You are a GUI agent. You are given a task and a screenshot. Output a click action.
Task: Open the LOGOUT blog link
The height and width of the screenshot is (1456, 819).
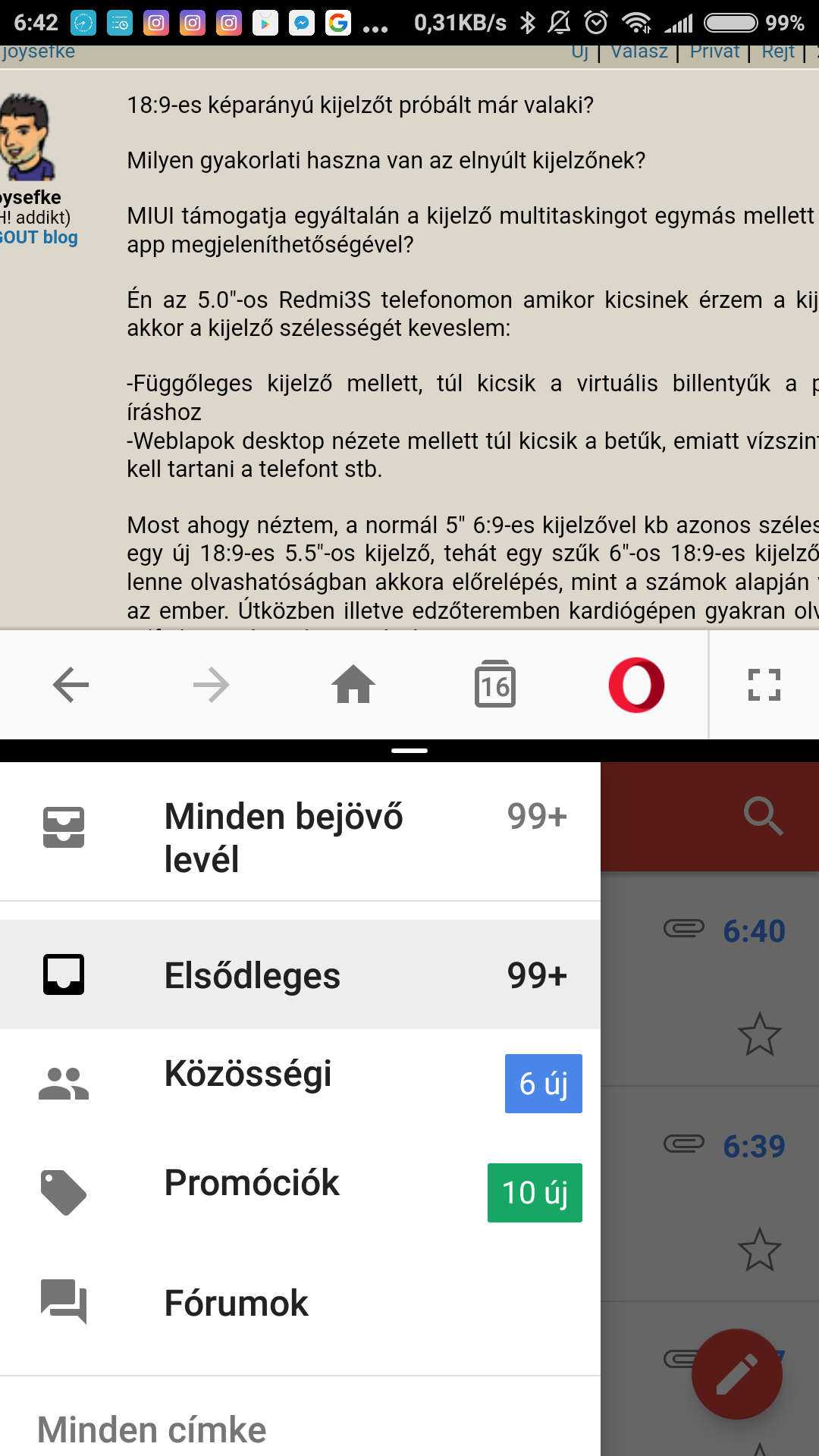tap(39, 237)
